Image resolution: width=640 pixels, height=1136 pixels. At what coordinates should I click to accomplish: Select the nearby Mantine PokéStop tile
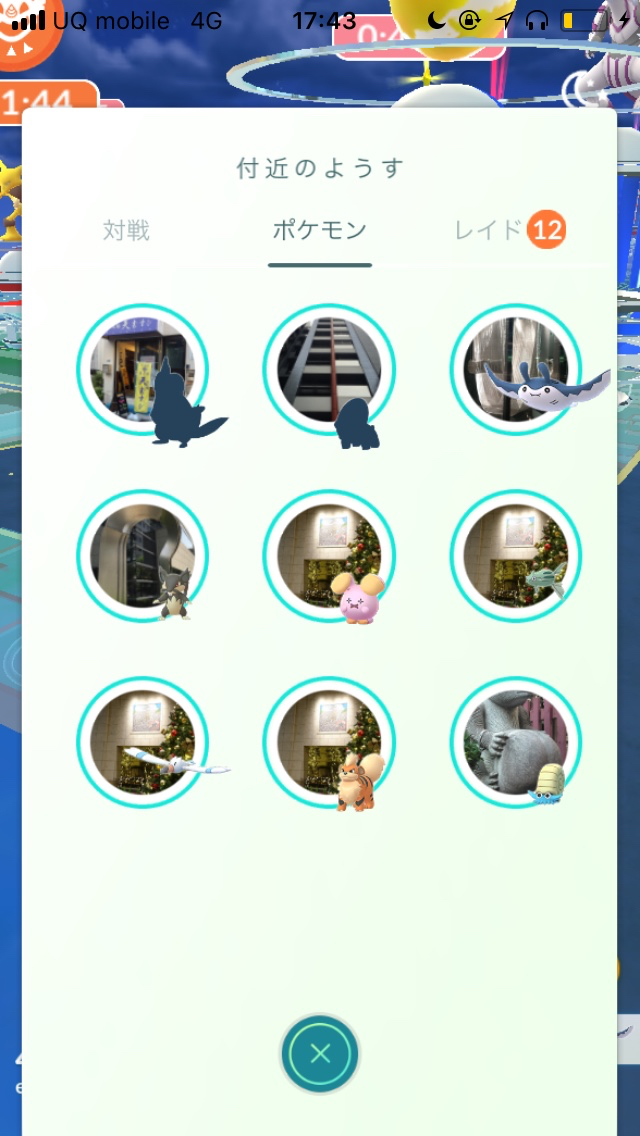point(516,370)
